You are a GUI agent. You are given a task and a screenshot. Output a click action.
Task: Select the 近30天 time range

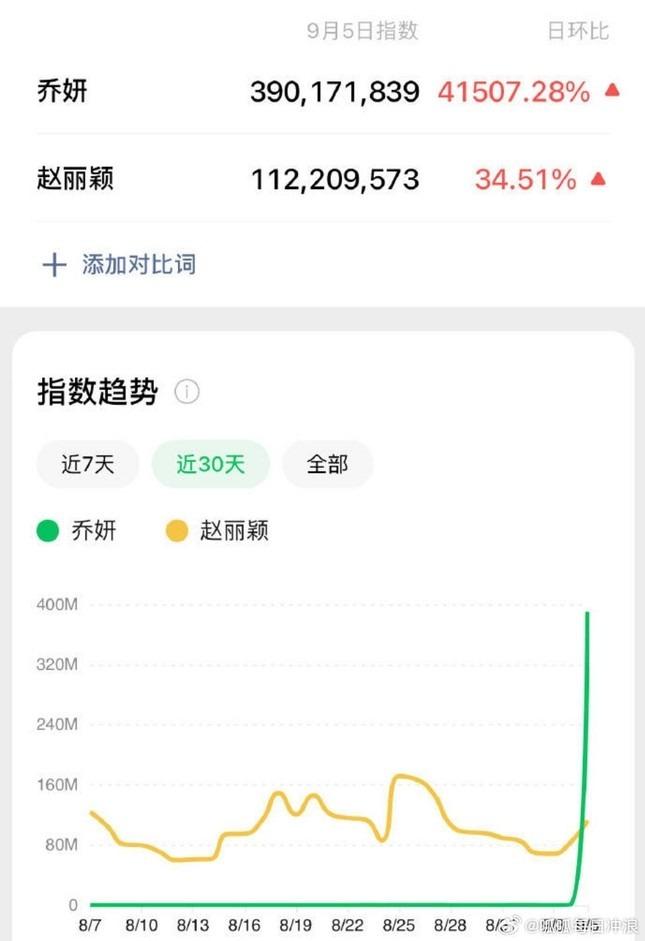[x=210, y=464]
